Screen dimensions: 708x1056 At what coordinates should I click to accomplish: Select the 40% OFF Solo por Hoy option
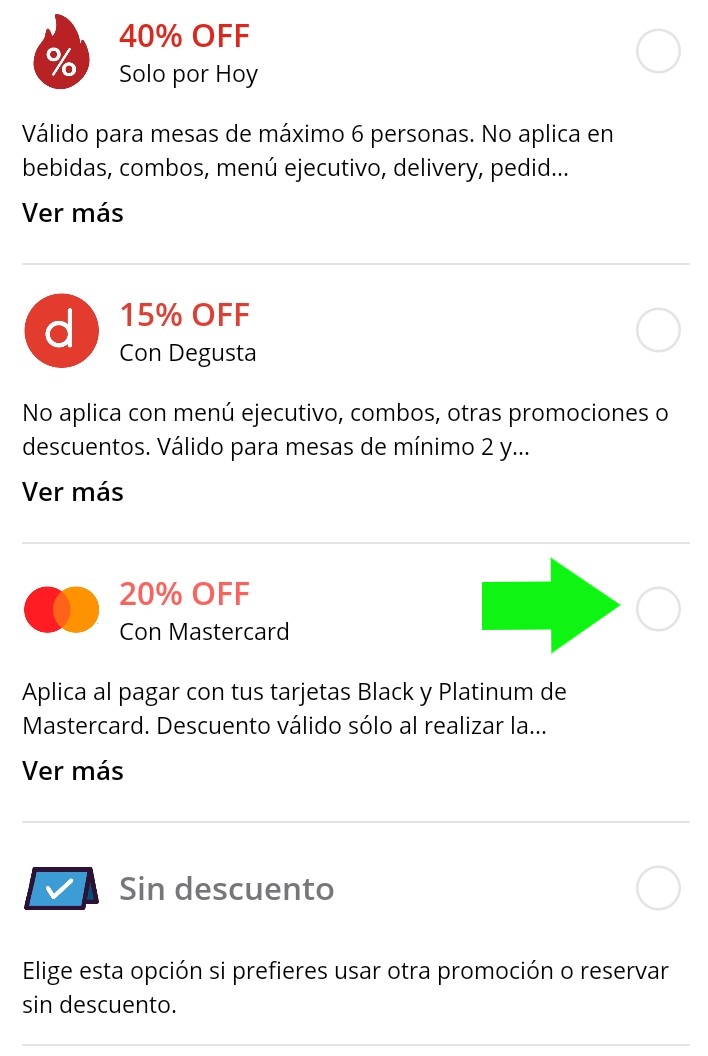(658, 51)
